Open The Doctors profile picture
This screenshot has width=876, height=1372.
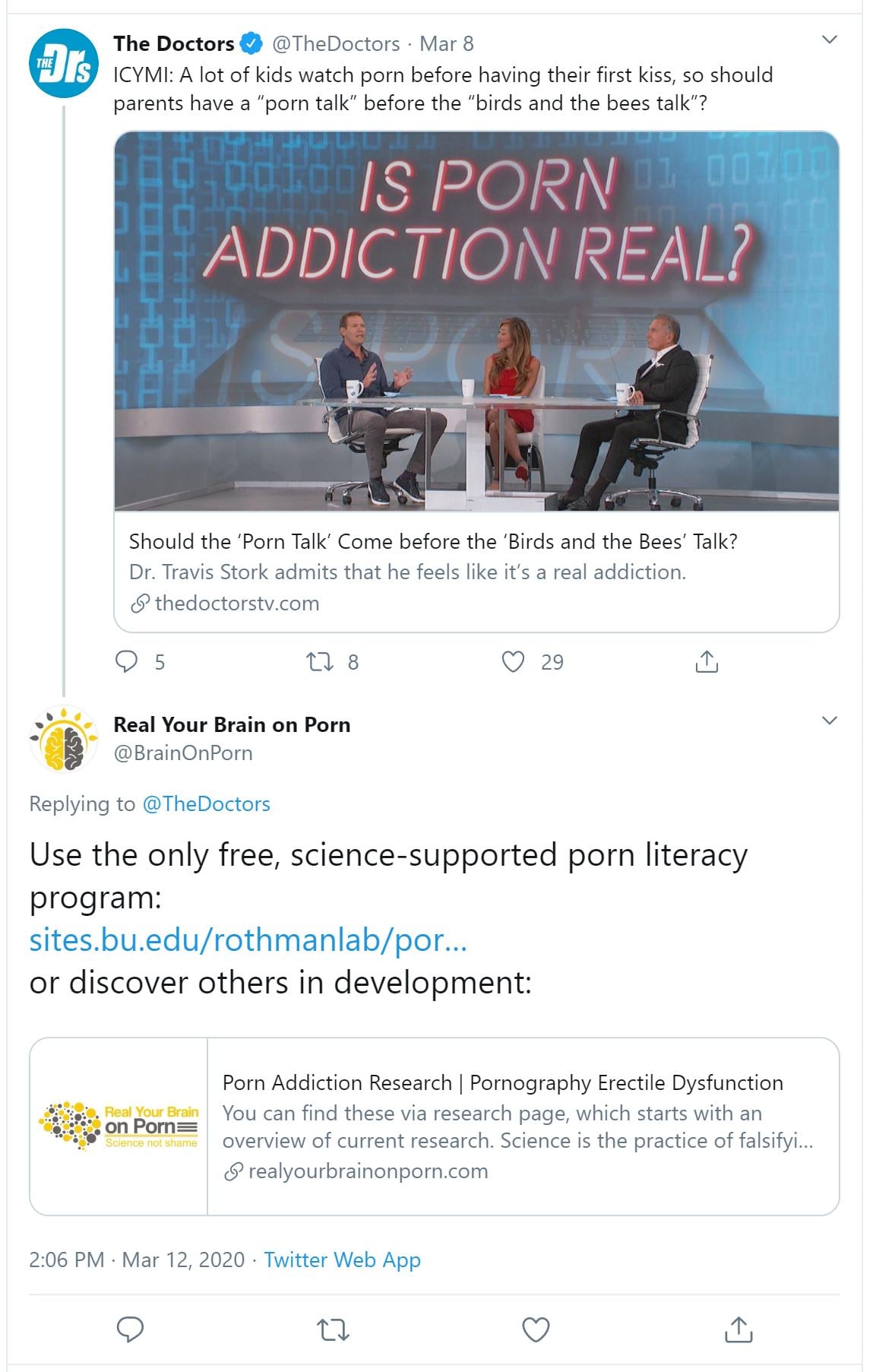pos(64,64)
